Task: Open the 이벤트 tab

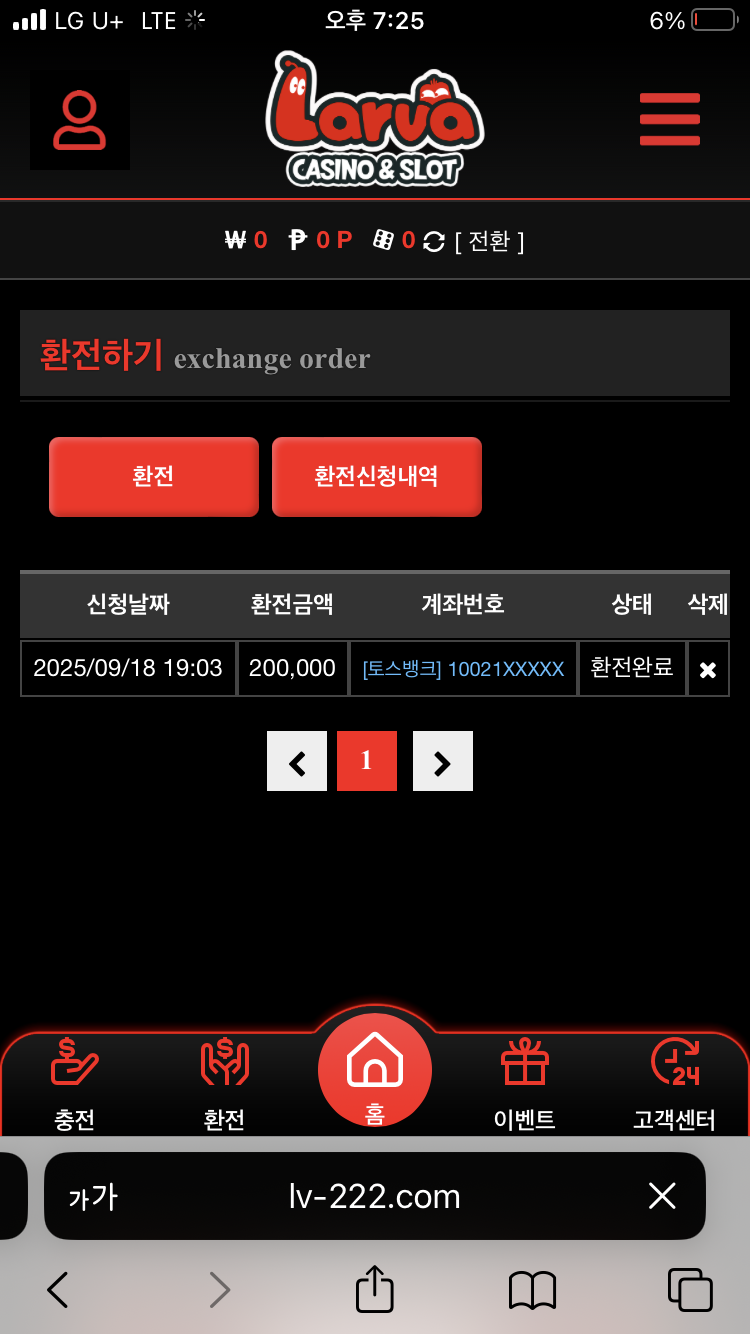Action: 525,1084
